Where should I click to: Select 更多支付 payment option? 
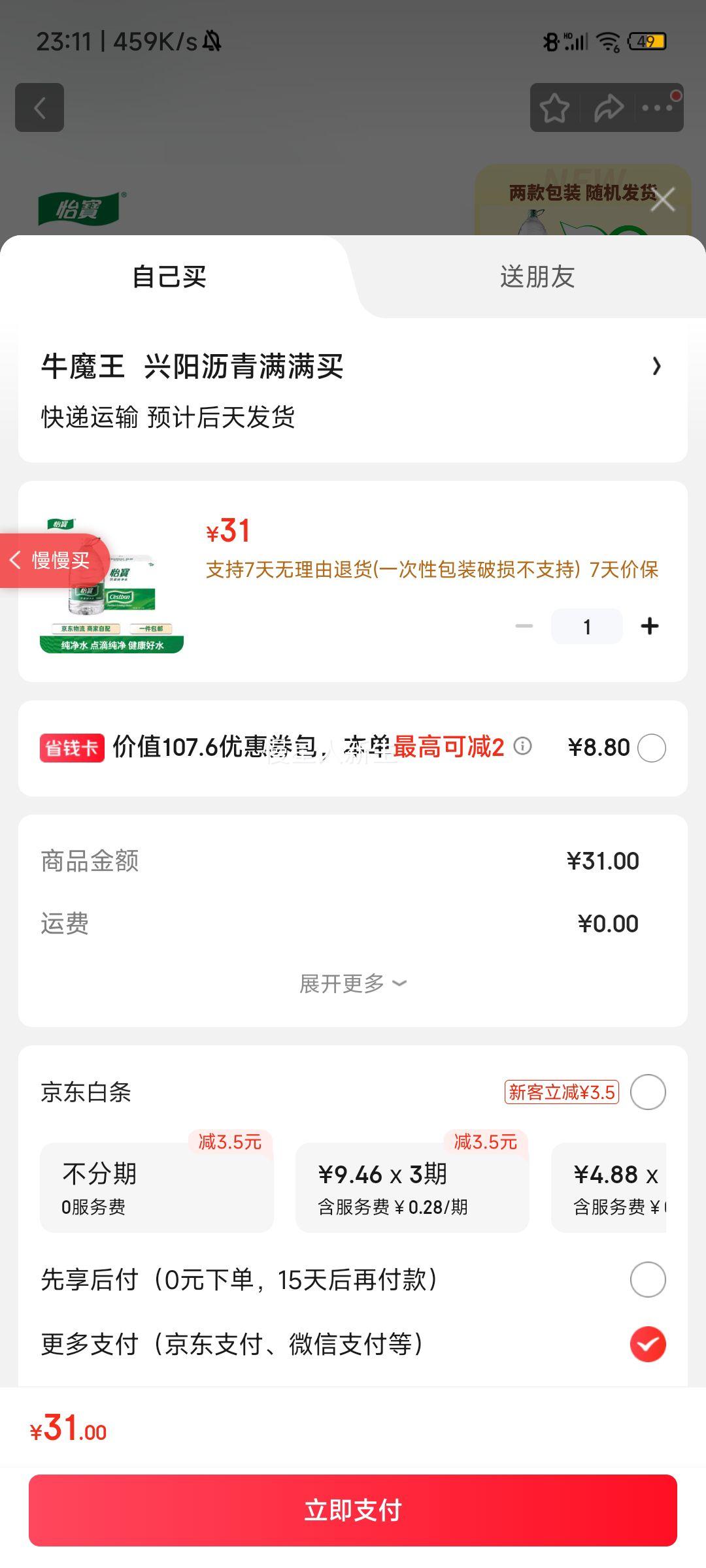648,1345
